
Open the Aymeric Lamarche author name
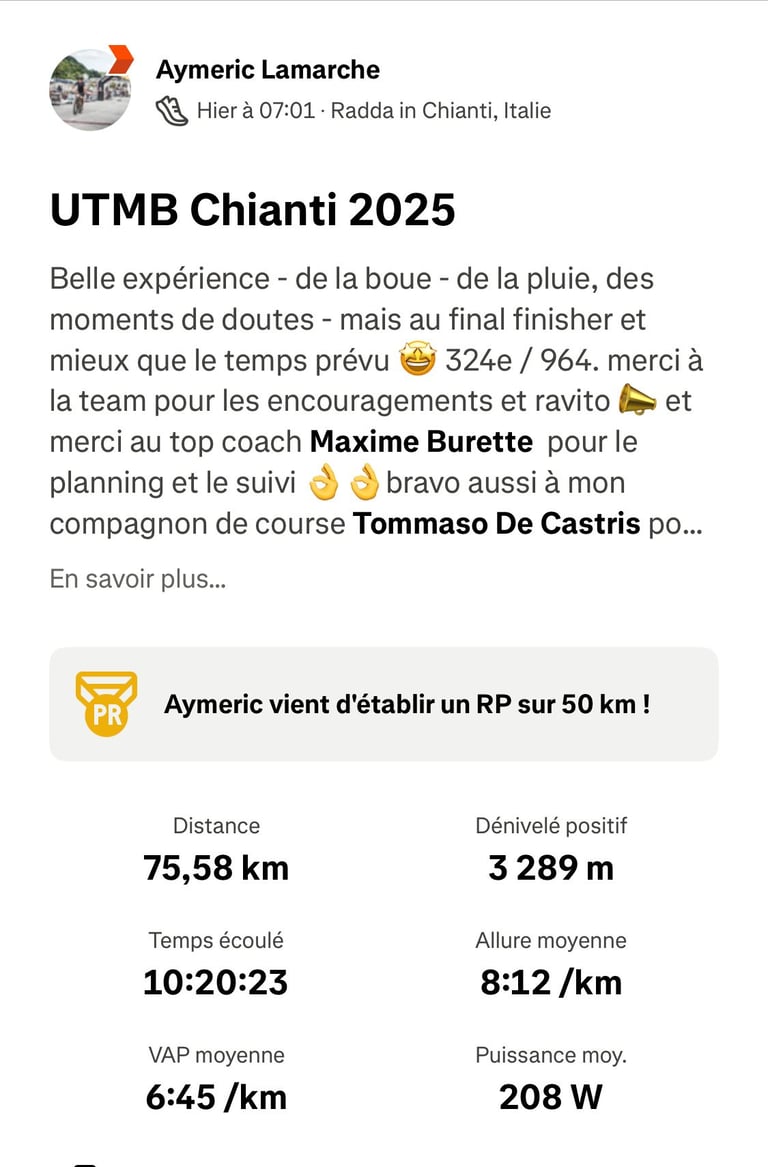(268, 70)
